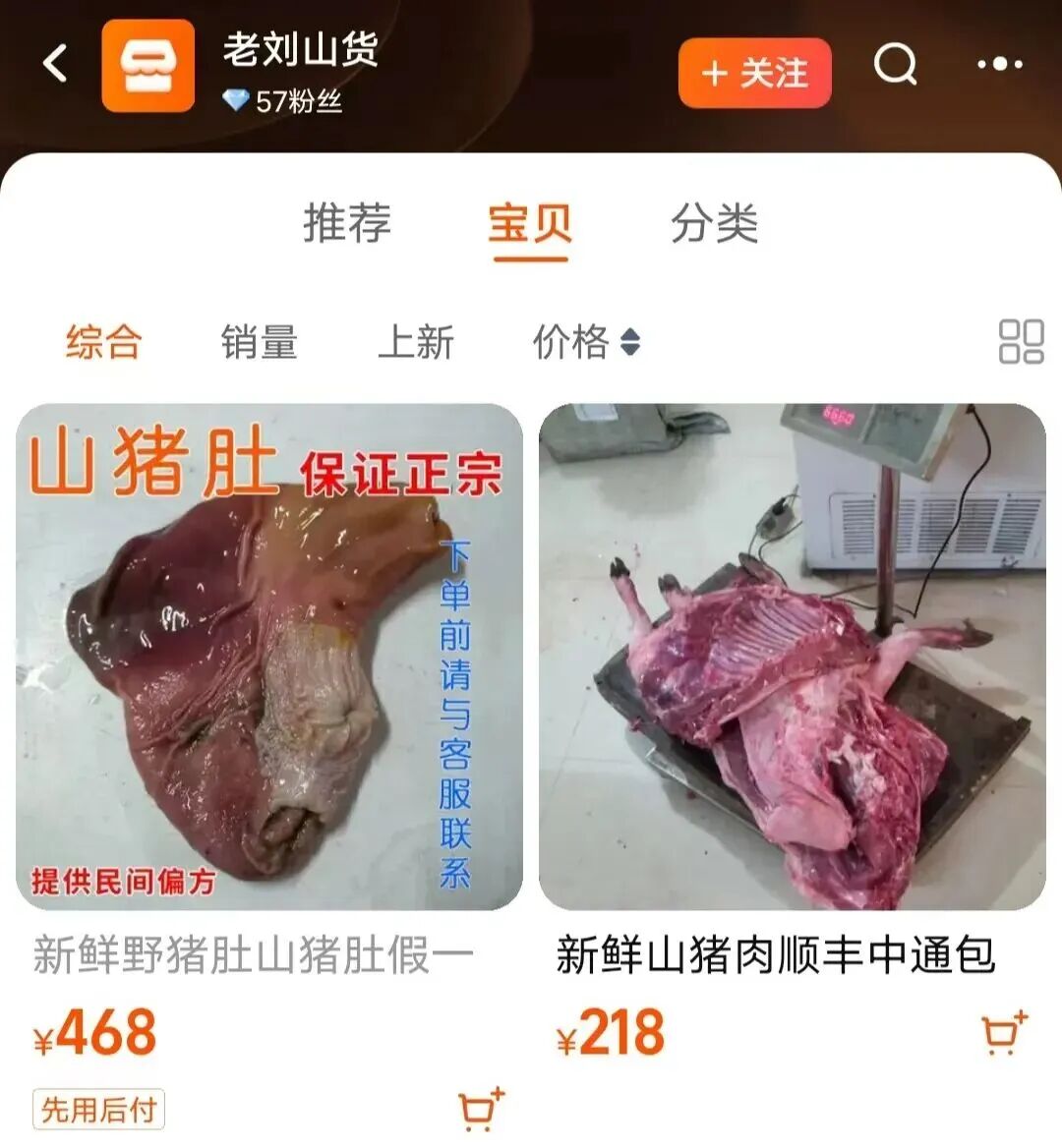Switch to the 推荐 tab
Image resolution: width=1062 pixels, height=1148 pixels.
pyautogui.click(x=349, y=224)
